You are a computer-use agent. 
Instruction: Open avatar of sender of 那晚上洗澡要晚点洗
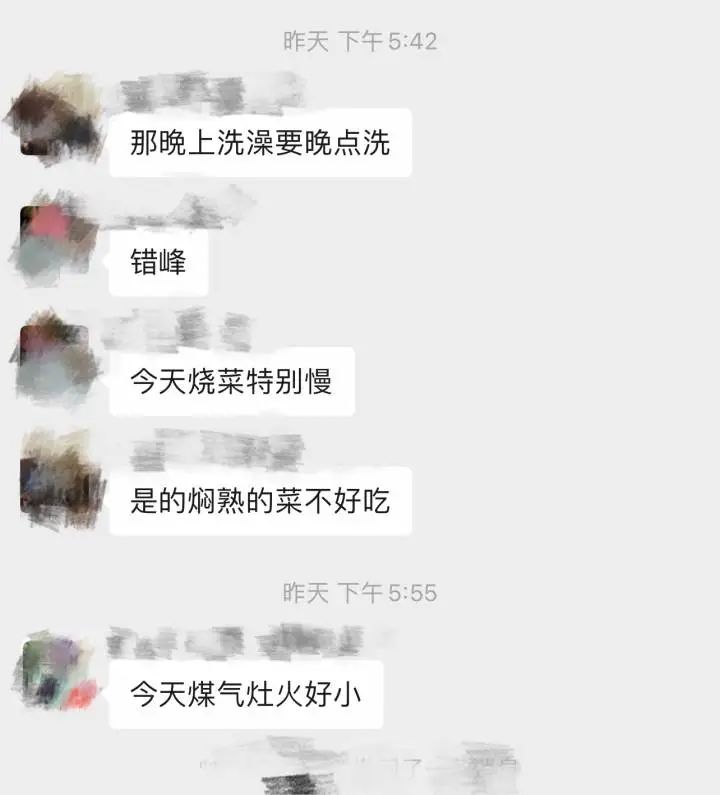click(55, 117)
